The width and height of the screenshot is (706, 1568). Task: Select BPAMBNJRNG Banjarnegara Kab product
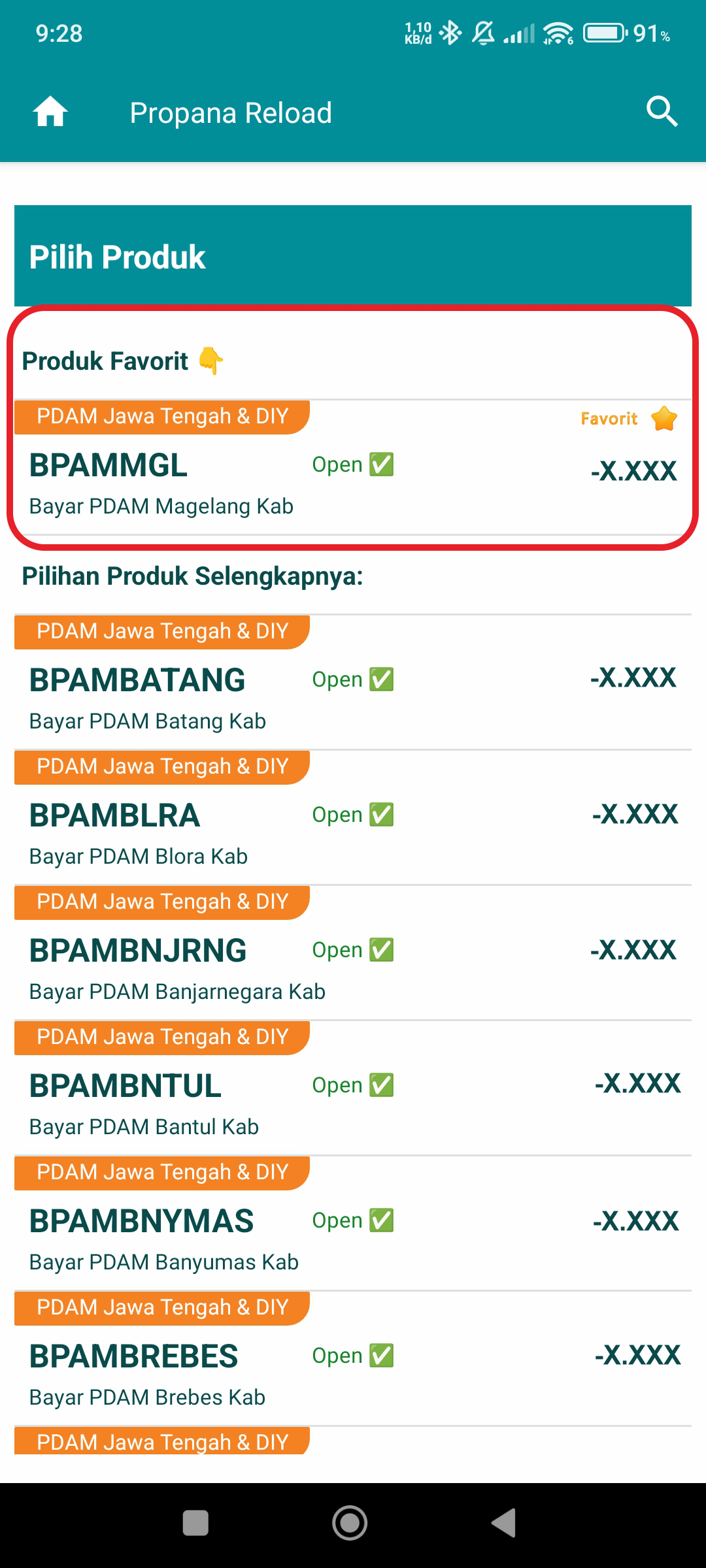pyautogui.click(x=353, y=953)
